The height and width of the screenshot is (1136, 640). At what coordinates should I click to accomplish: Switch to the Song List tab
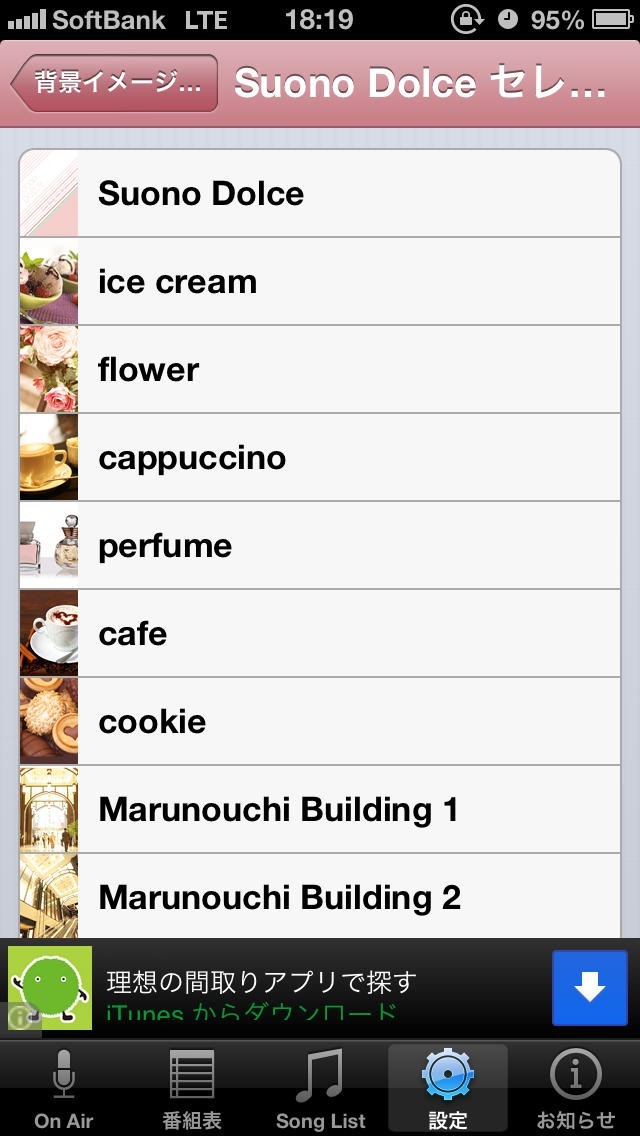(x=320, y=1088)
